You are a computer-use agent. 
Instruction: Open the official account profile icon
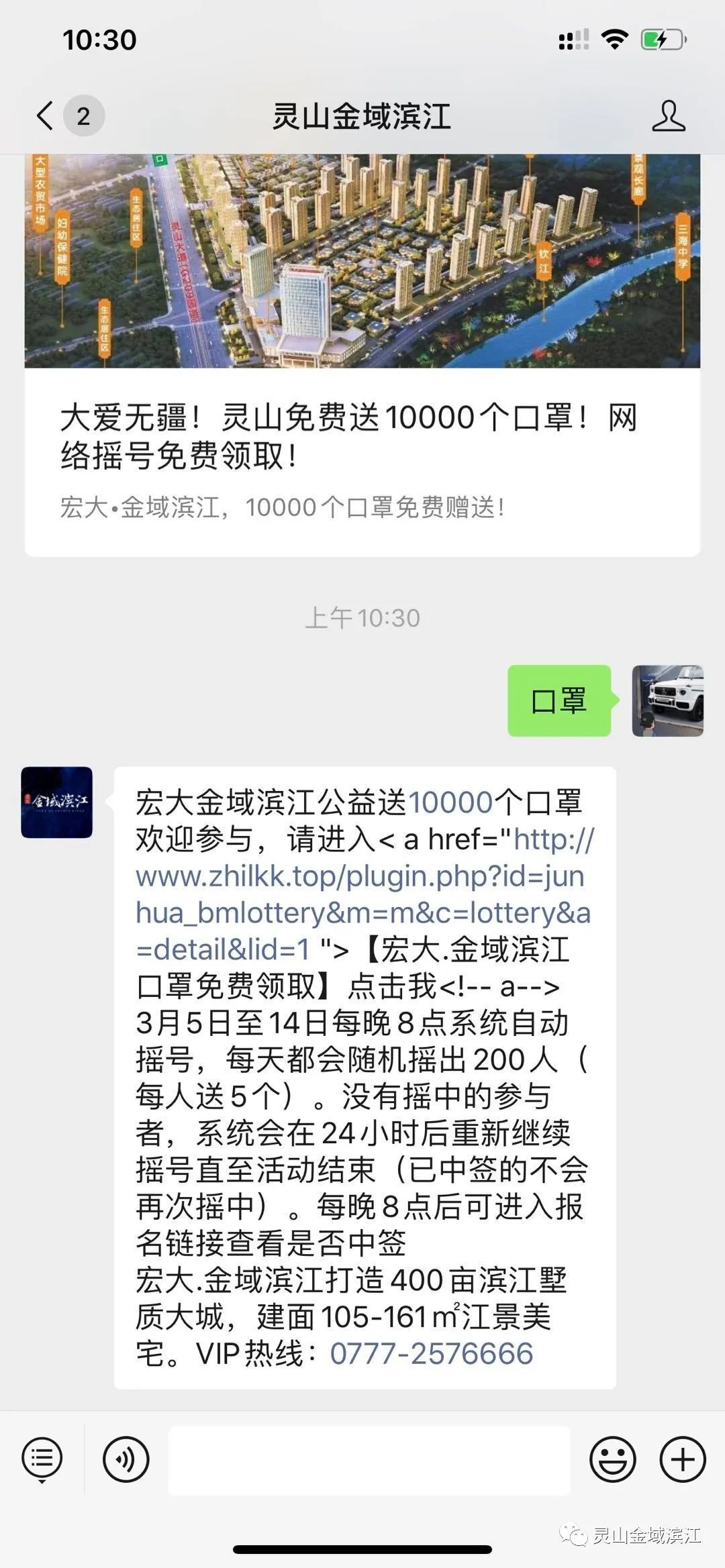668,116
